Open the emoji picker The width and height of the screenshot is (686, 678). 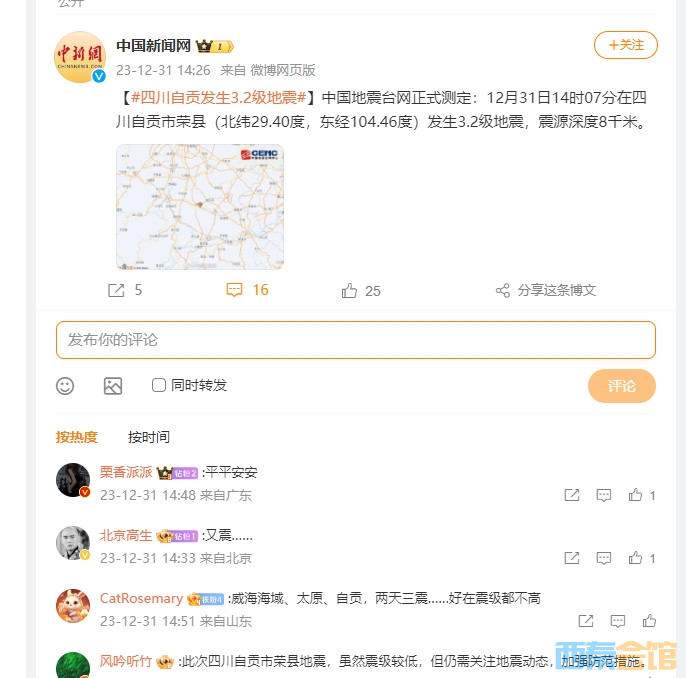coord(65,386)
